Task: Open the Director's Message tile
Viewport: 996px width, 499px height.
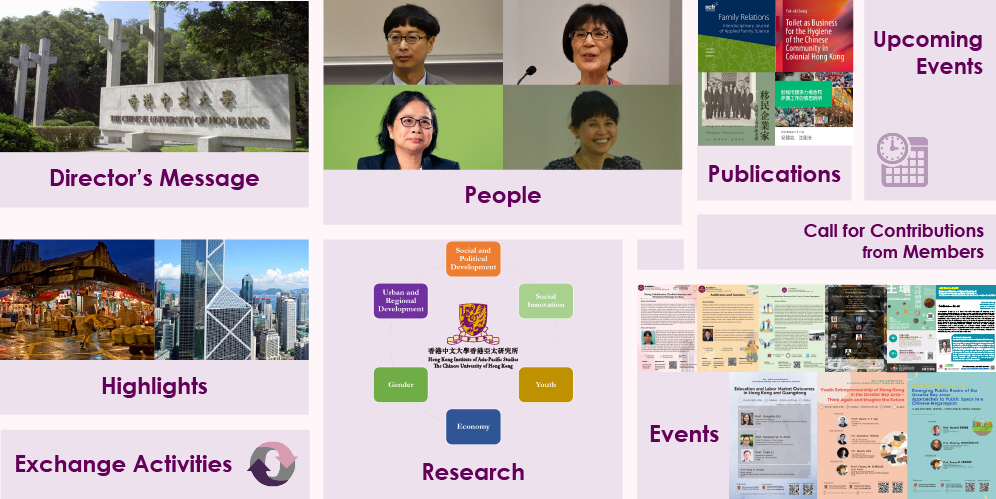Action: (x=154, y=179)
